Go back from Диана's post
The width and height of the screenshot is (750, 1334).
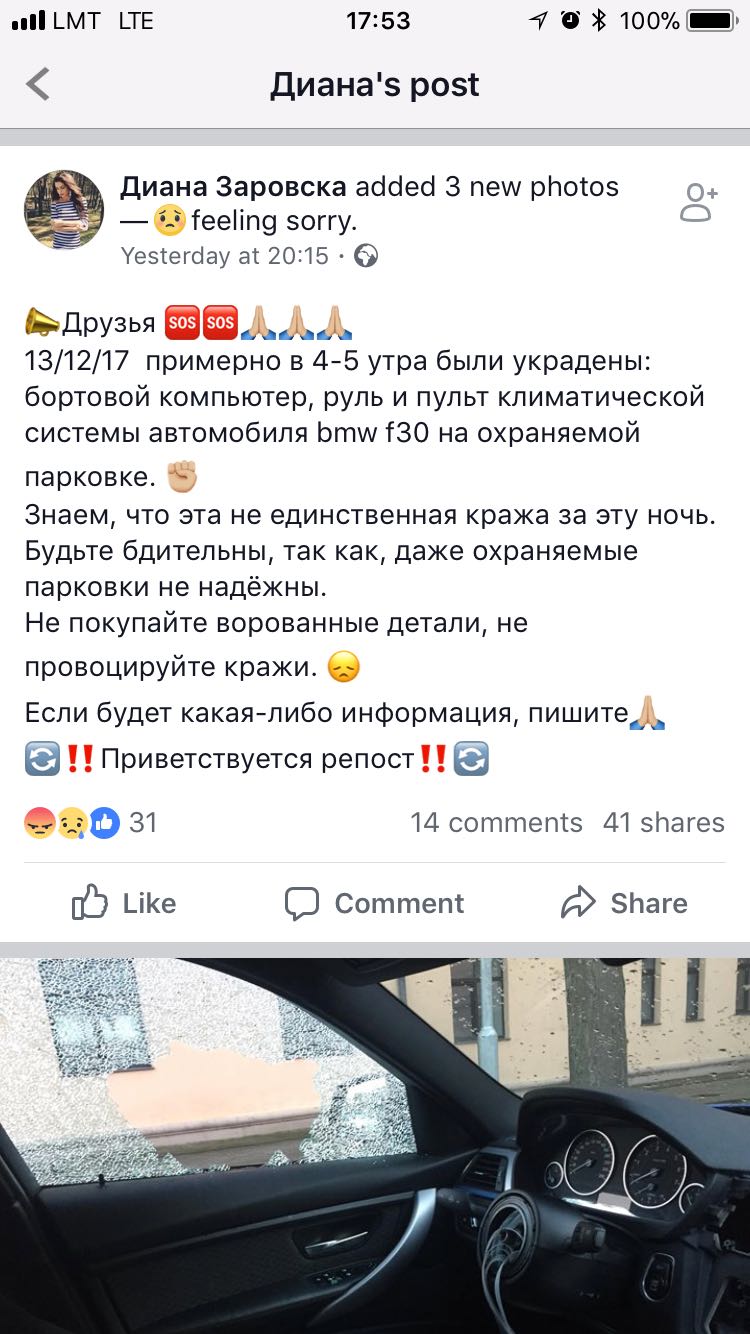pyautogui.click(x=38, y=85)
